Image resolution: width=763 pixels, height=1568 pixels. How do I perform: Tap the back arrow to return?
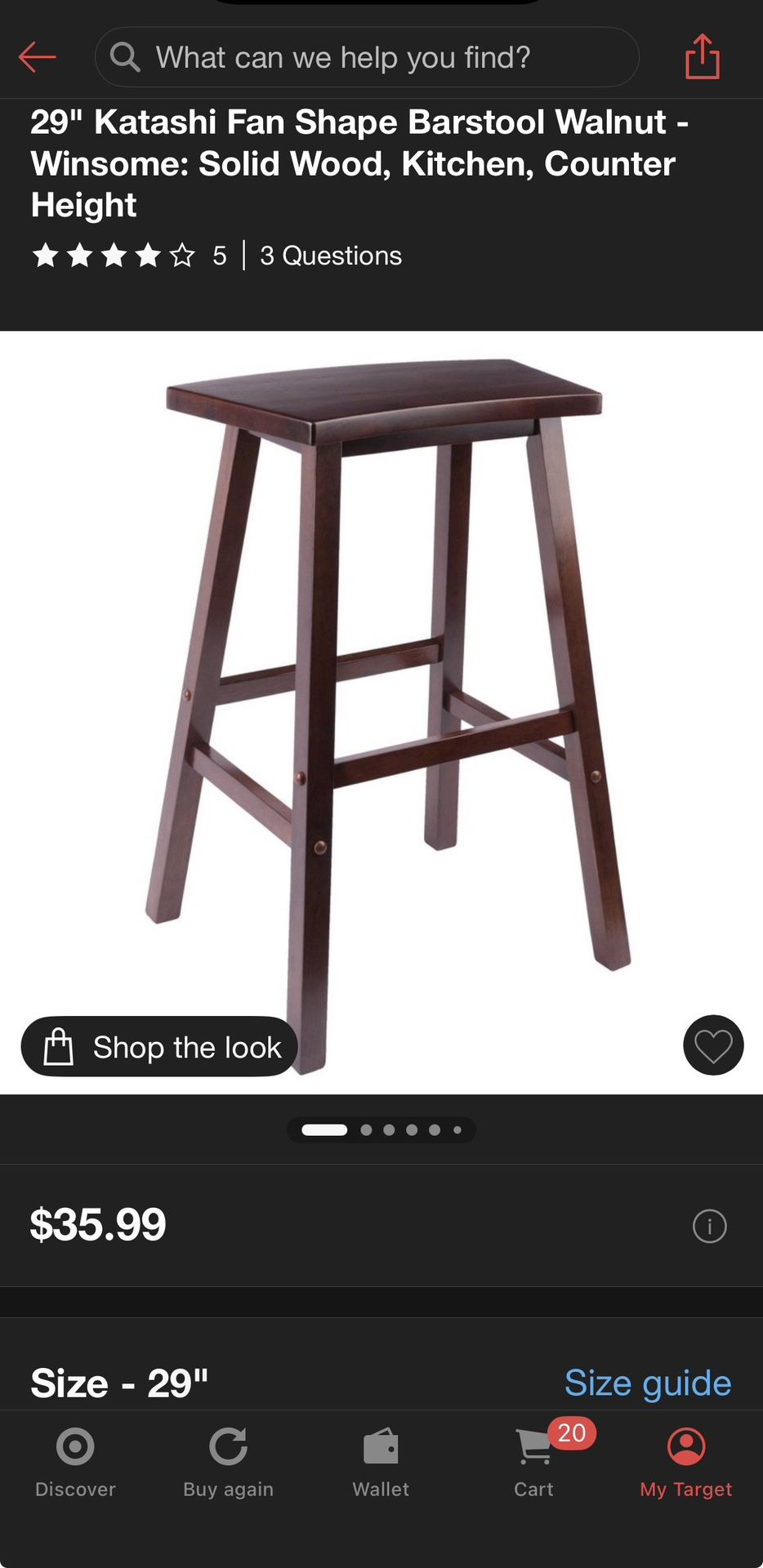coord(37,56)
